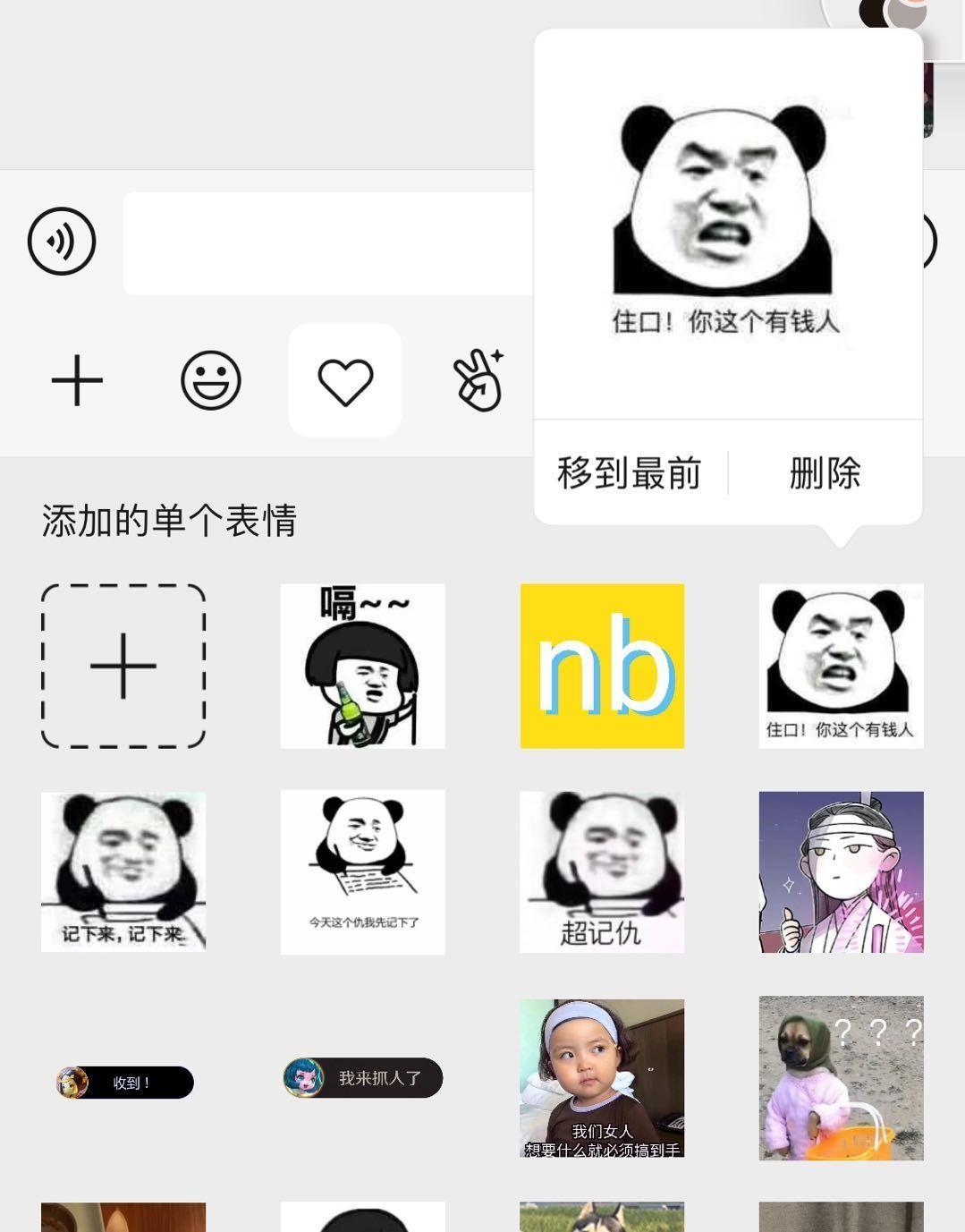Send the dog with question marks sticker

(841, 1077)
